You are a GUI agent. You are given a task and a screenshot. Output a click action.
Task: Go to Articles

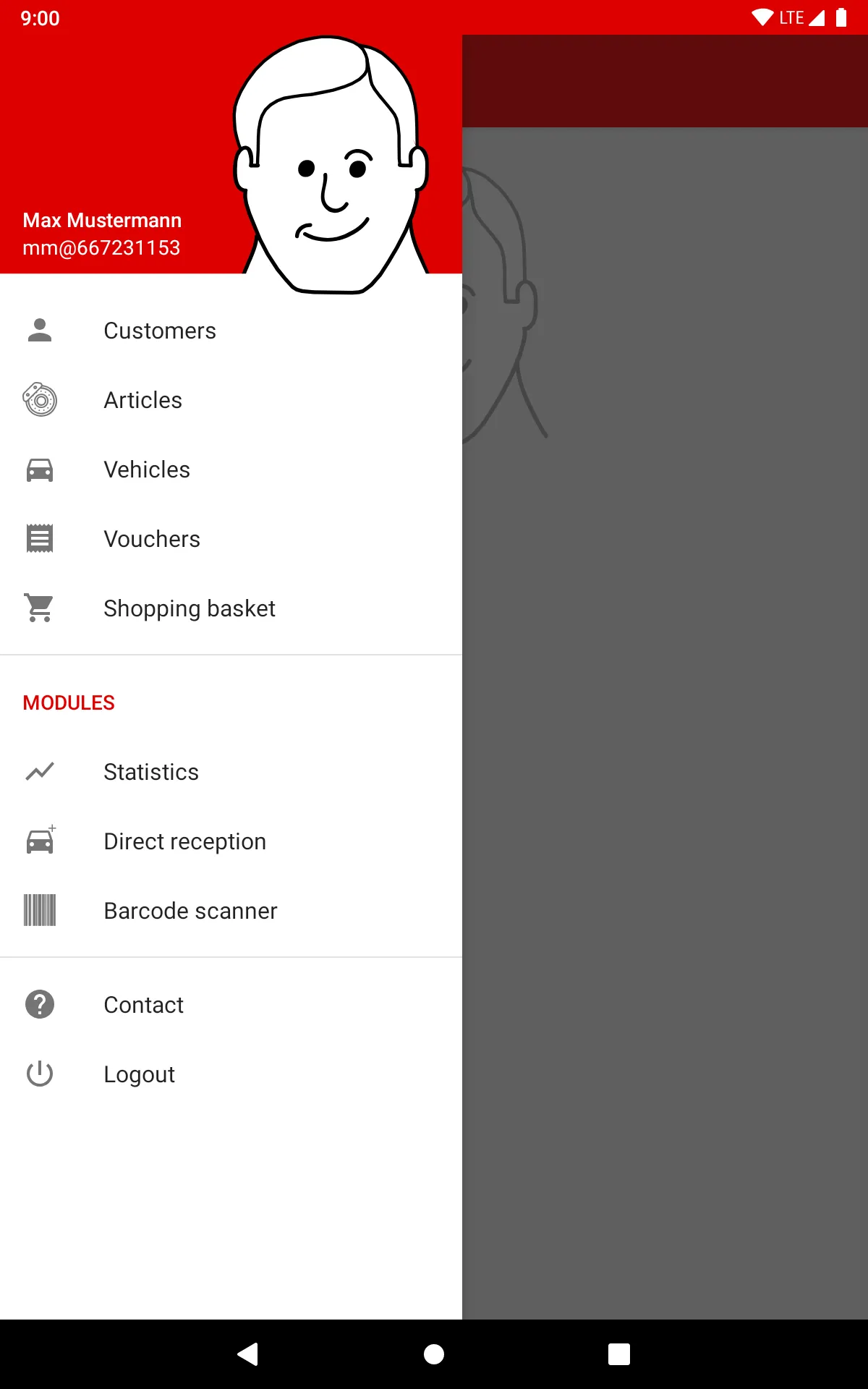point(142,400)
